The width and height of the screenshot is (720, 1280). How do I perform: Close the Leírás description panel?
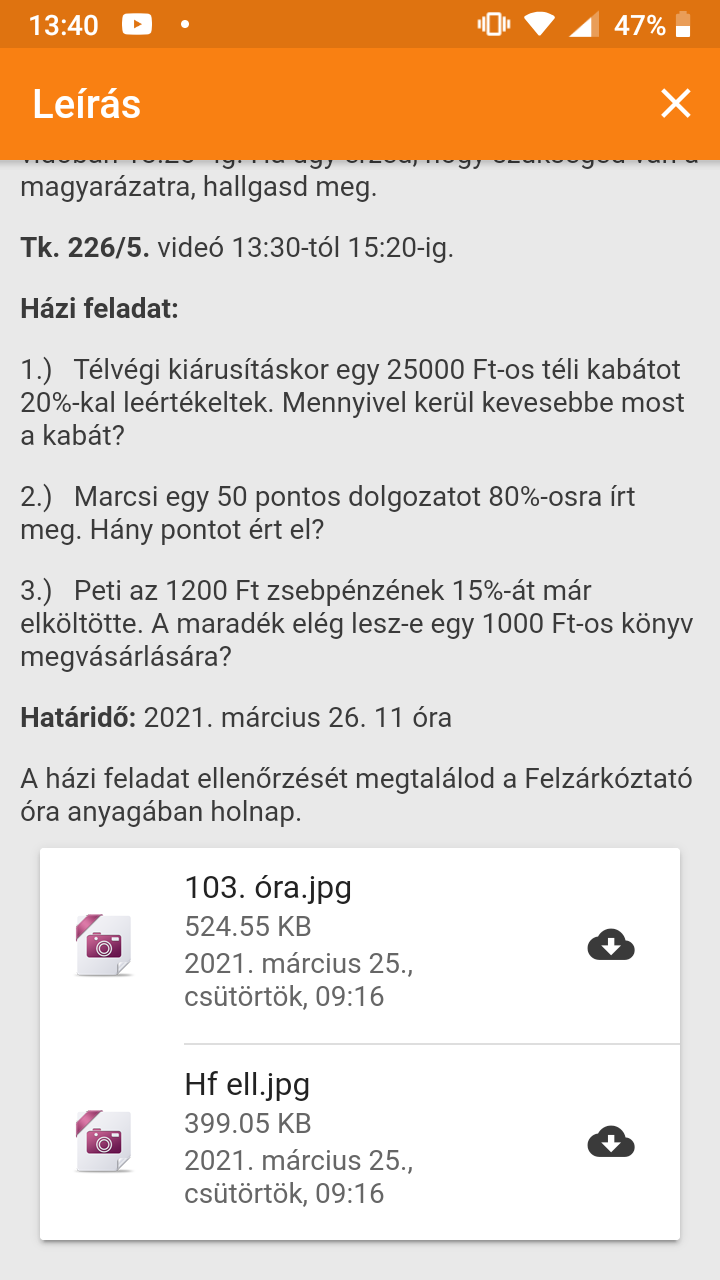pyautogui.click(x=676, y=103)
